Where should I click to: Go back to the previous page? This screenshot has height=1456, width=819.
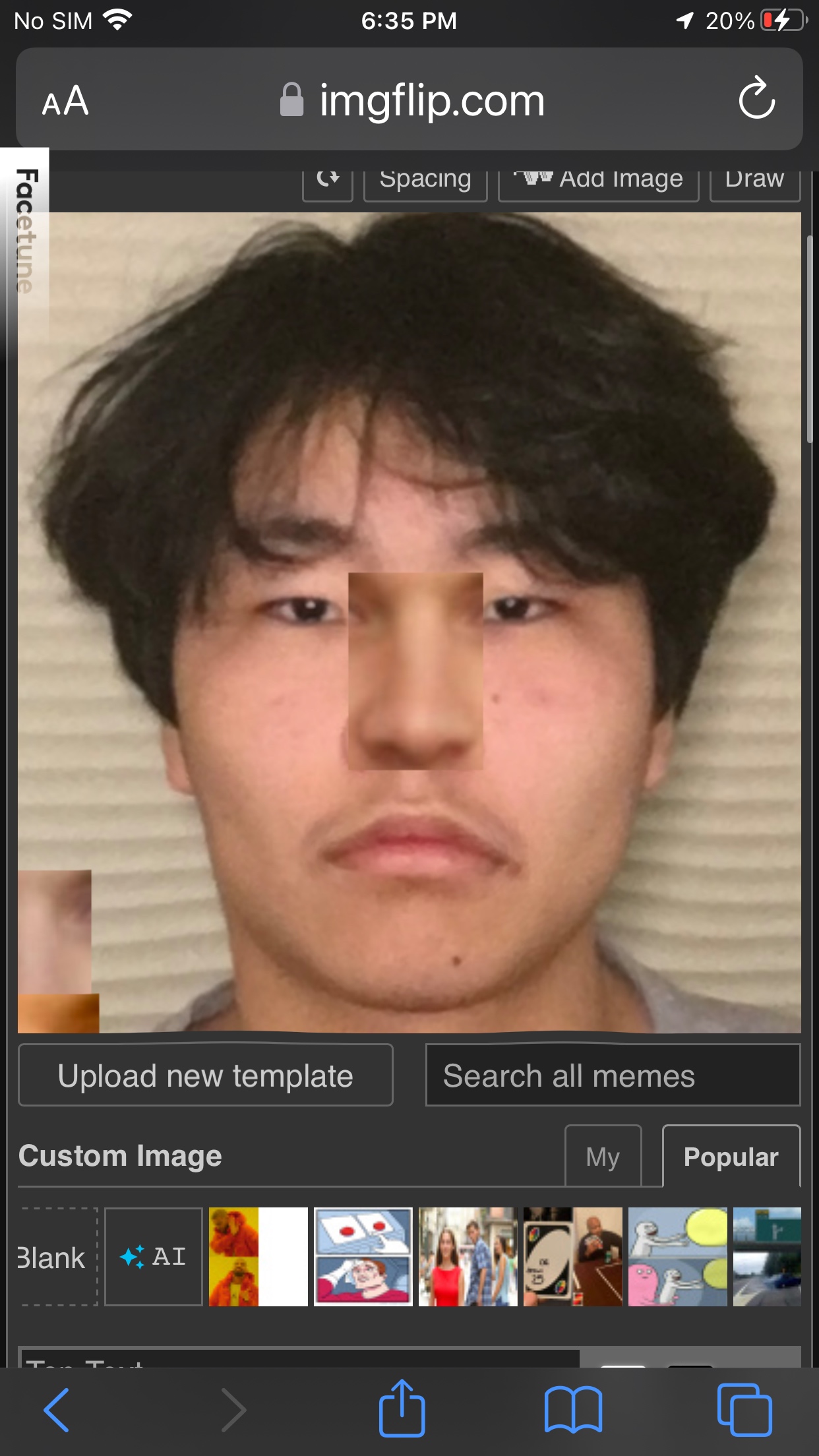(x=57, y=1410)
